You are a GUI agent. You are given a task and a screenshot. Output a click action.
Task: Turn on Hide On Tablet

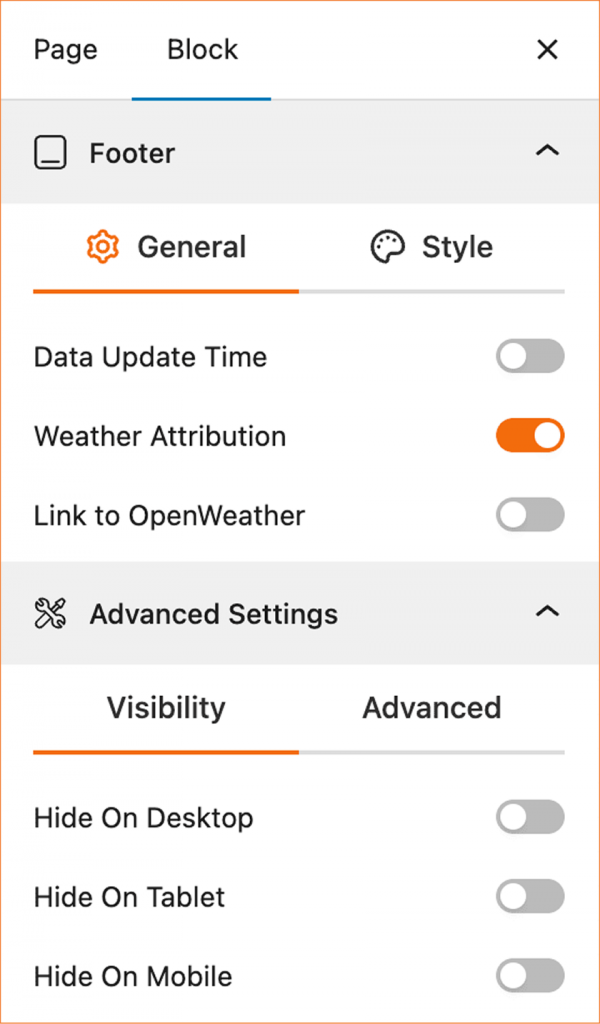click(x=530, y=896)
